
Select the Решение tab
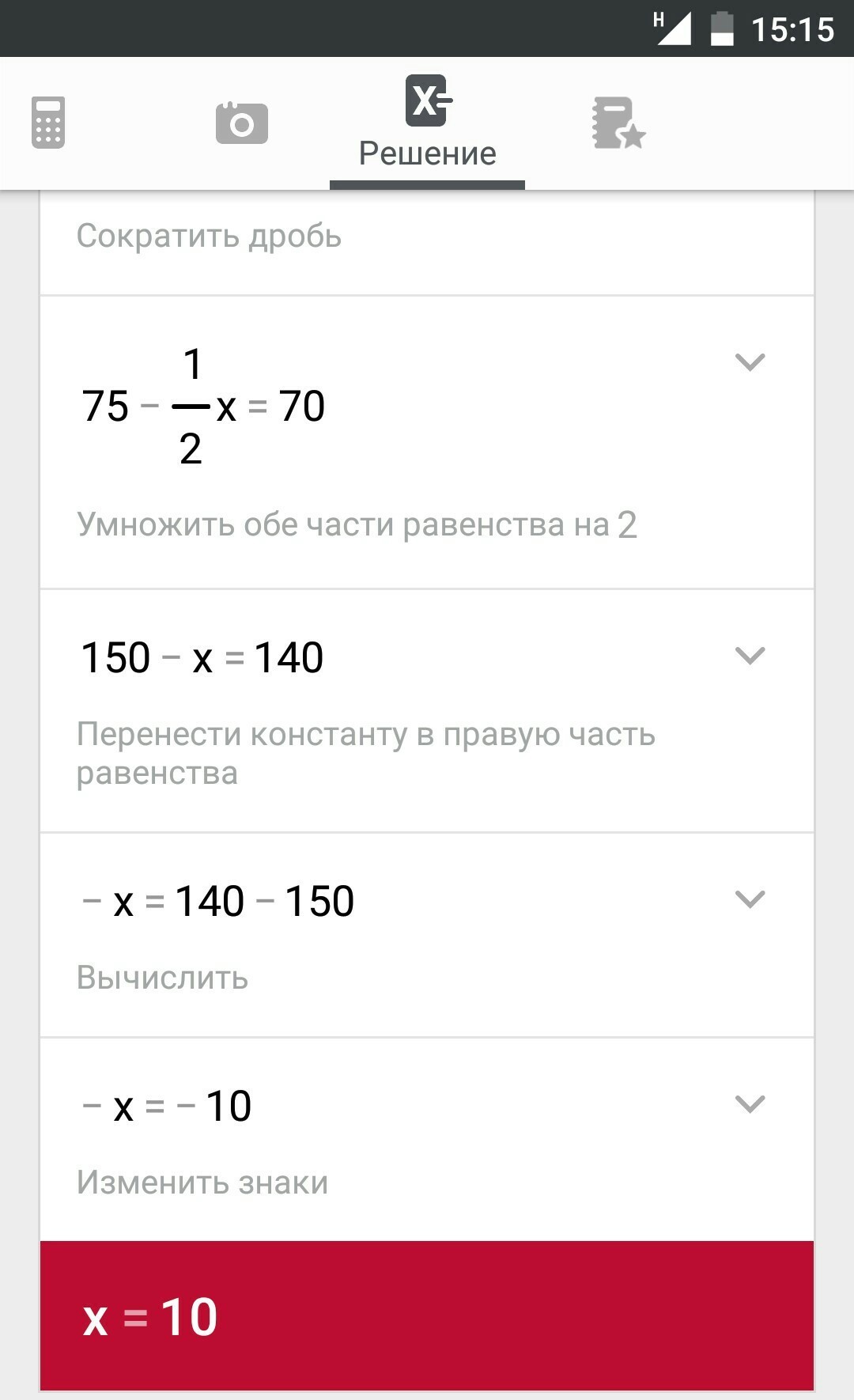point(428,123)
